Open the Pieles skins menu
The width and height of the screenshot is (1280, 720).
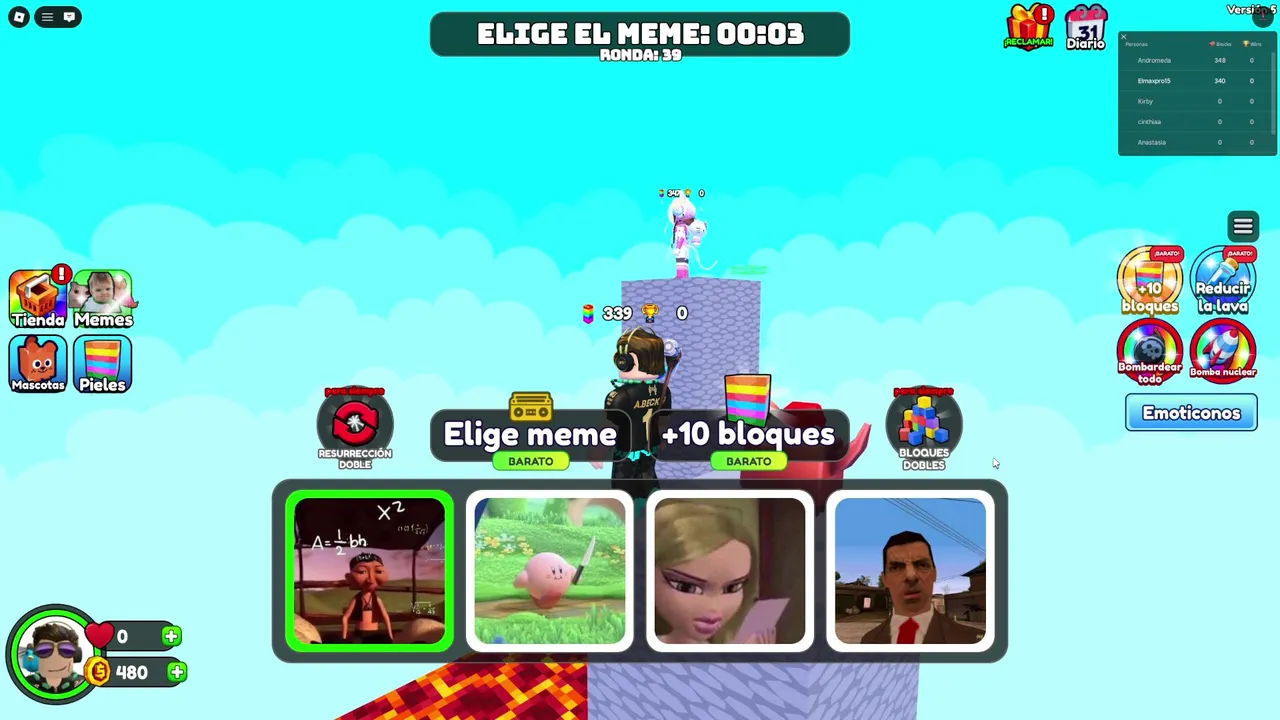pyautogui.click(x=103, y=364)
